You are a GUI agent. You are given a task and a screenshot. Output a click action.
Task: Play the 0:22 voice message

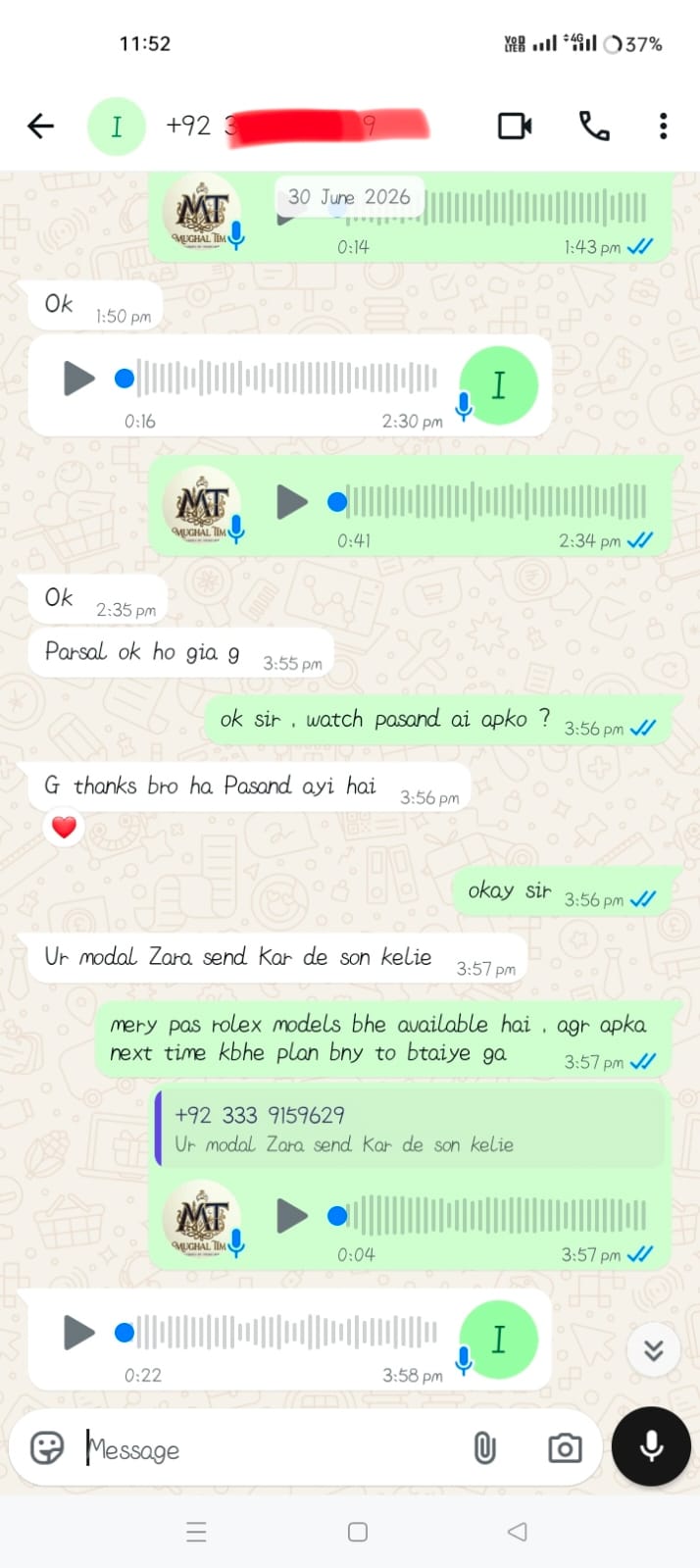pos(79,1332)
